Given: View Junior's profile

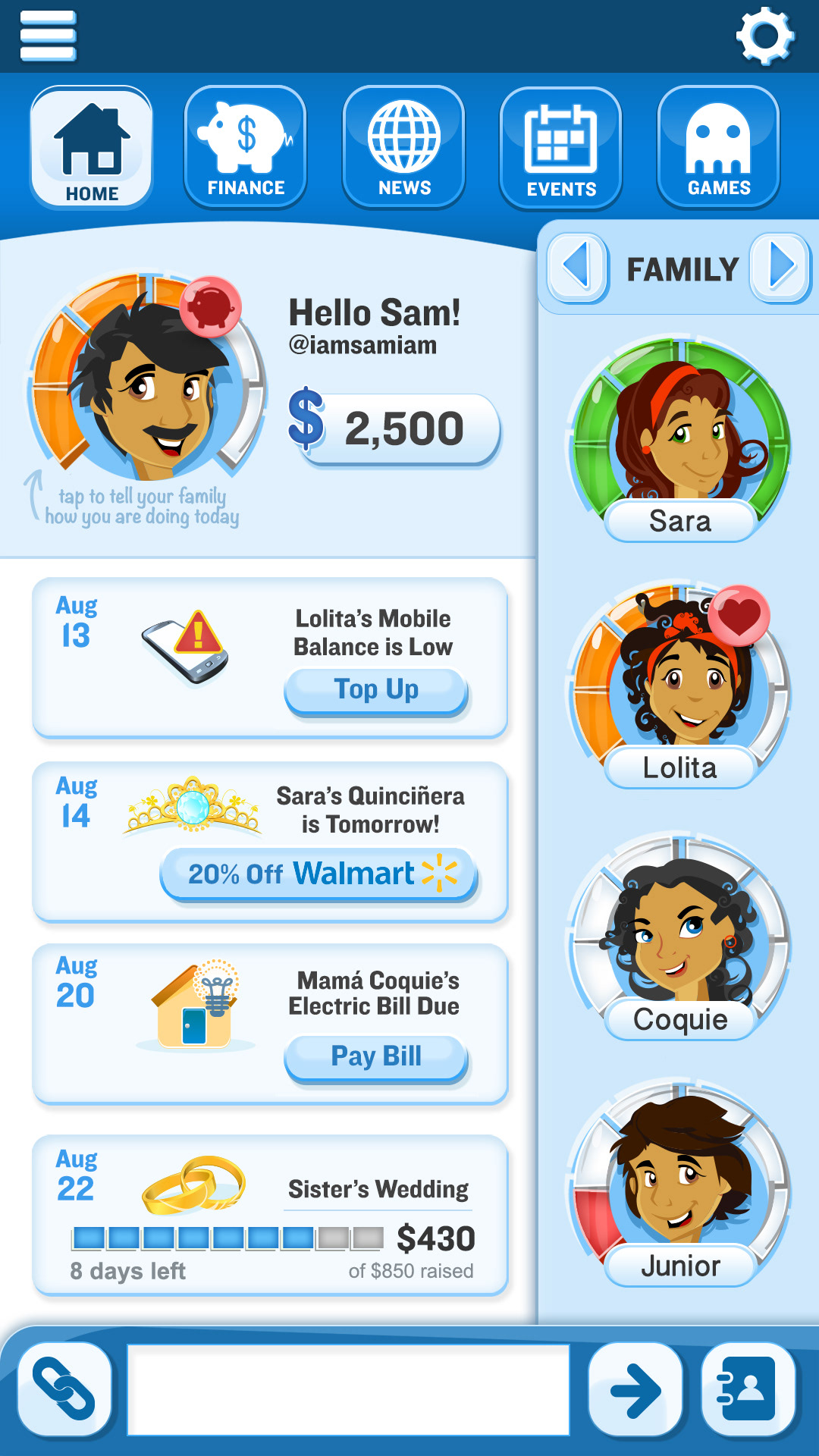Looking at the screenshot, I should (x=680, y=1185).
